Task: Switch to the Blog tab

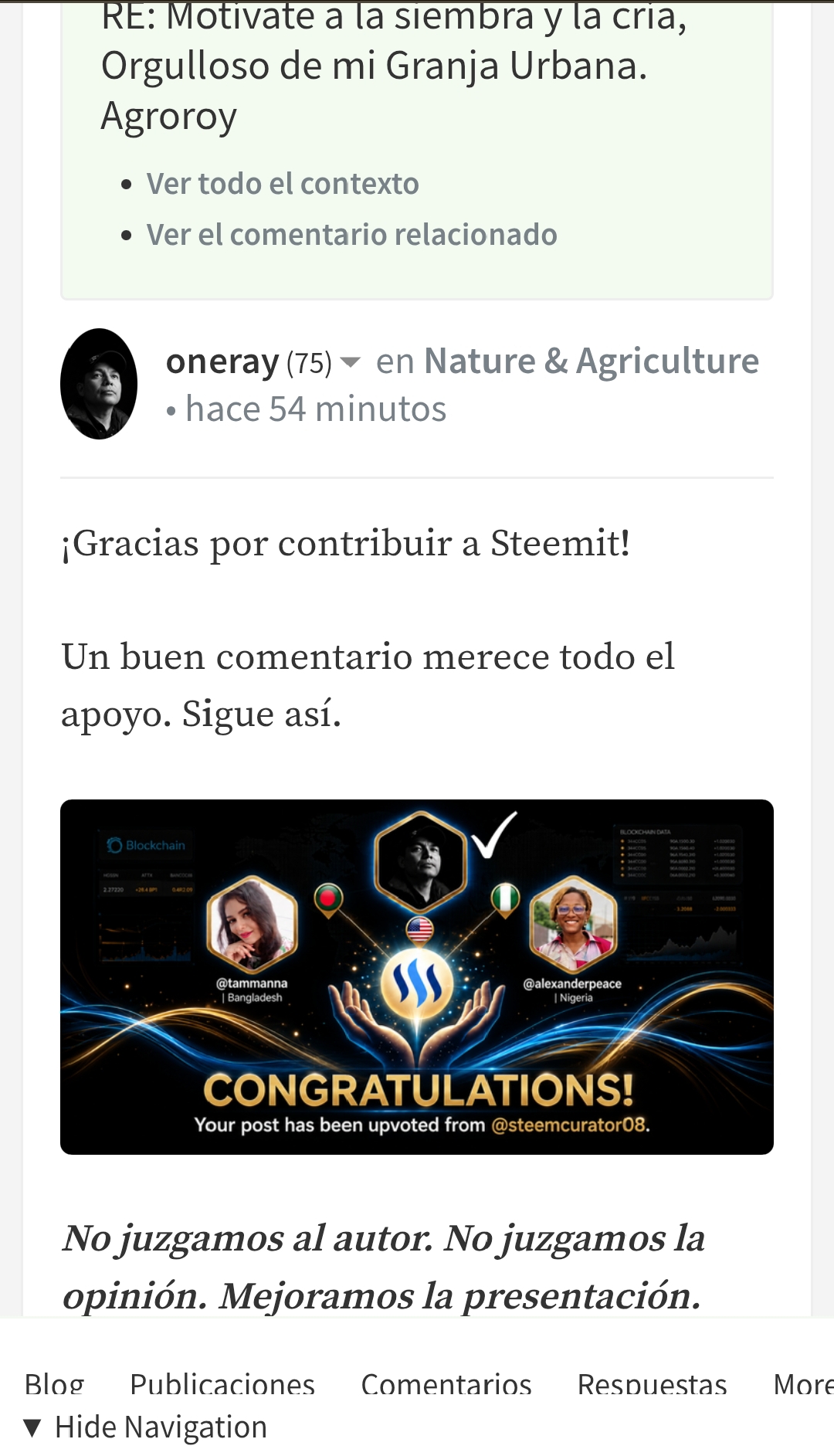Action: (54, 1384)
